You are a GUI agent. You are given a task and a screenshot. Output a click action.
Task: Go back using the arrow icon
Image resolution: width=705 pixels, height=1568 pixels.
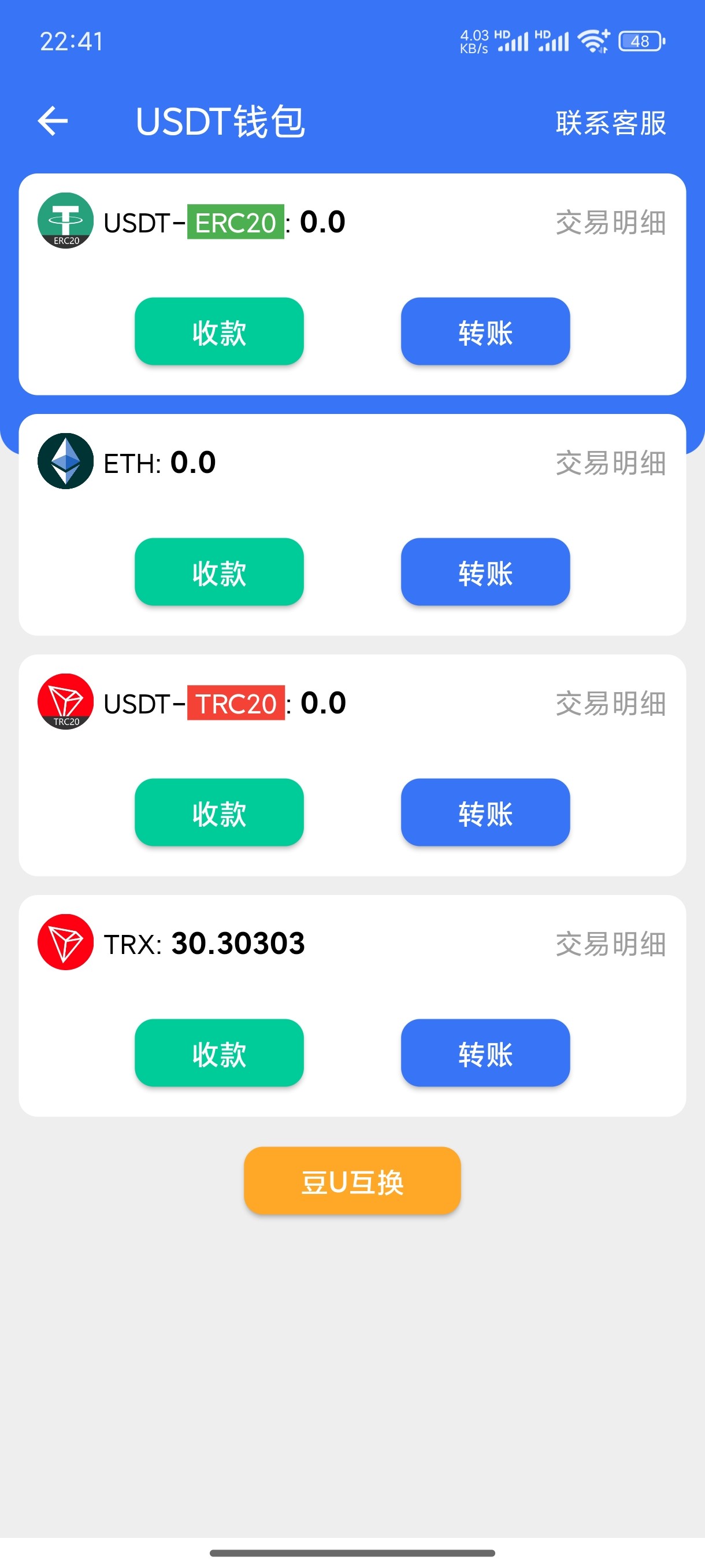point(53,121)
